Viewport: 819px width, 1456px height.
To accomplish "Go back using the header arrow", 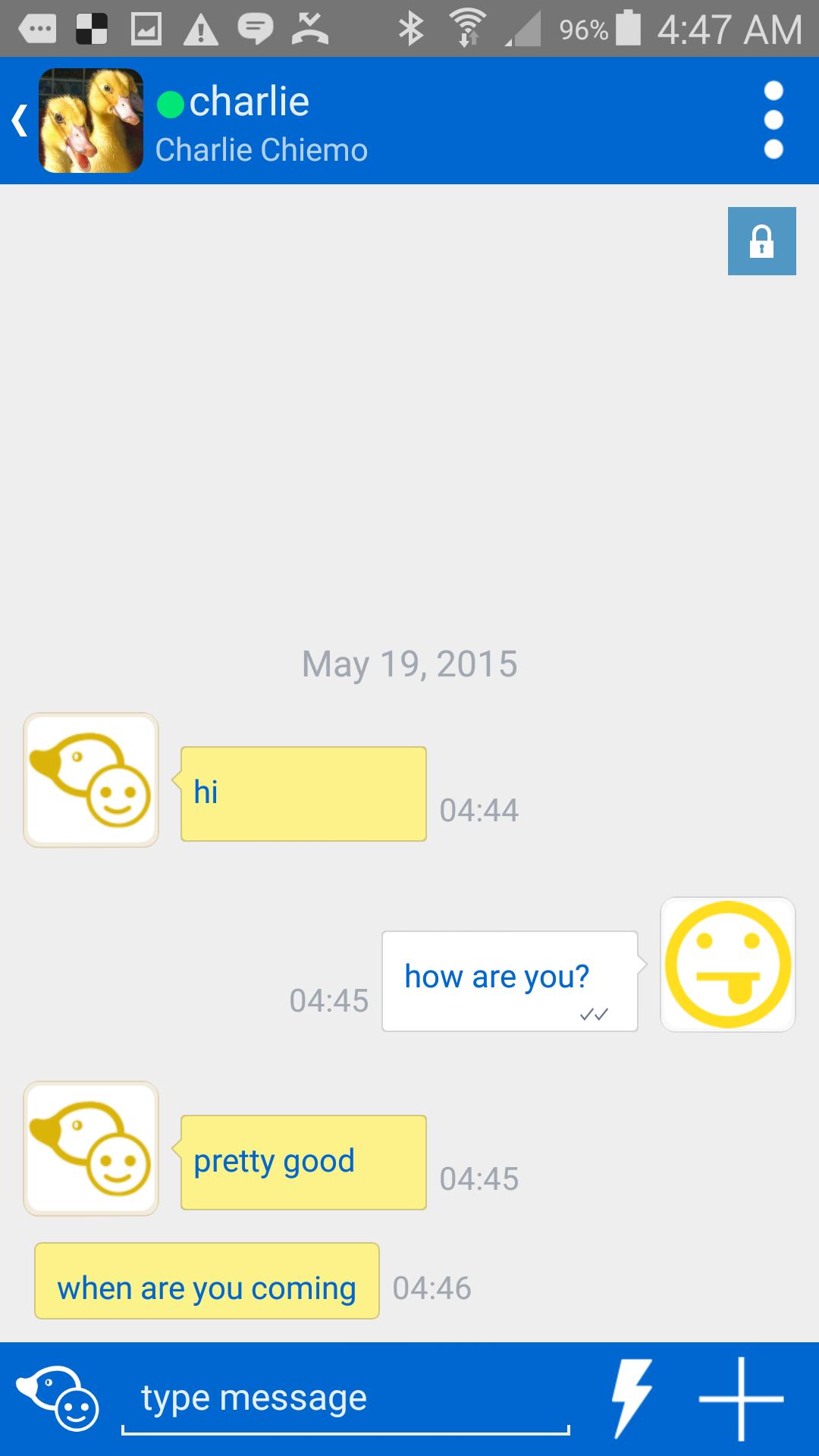I will coord(20,121).
